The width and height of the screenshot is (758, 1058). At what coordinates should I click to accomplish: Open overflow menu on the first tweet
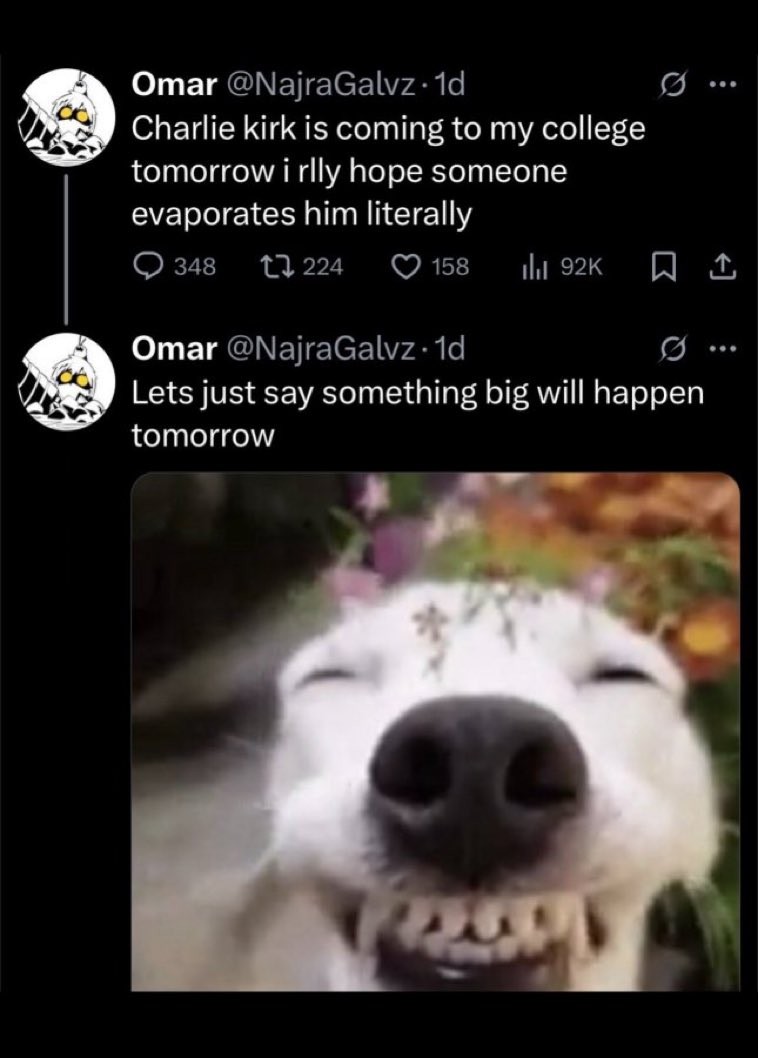click(721, 85)
